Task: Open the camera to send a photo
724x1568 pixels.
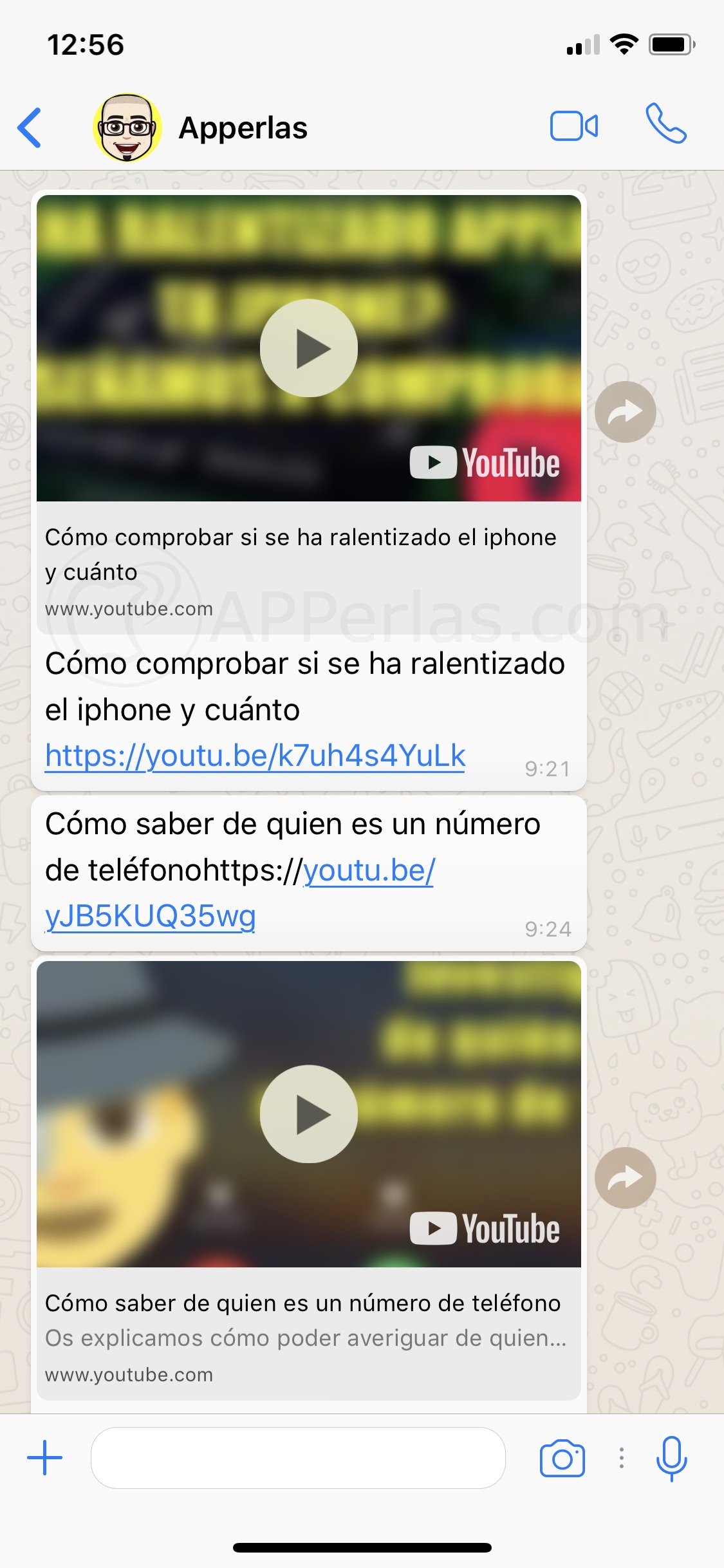Action: click(x=562, y=1458)
